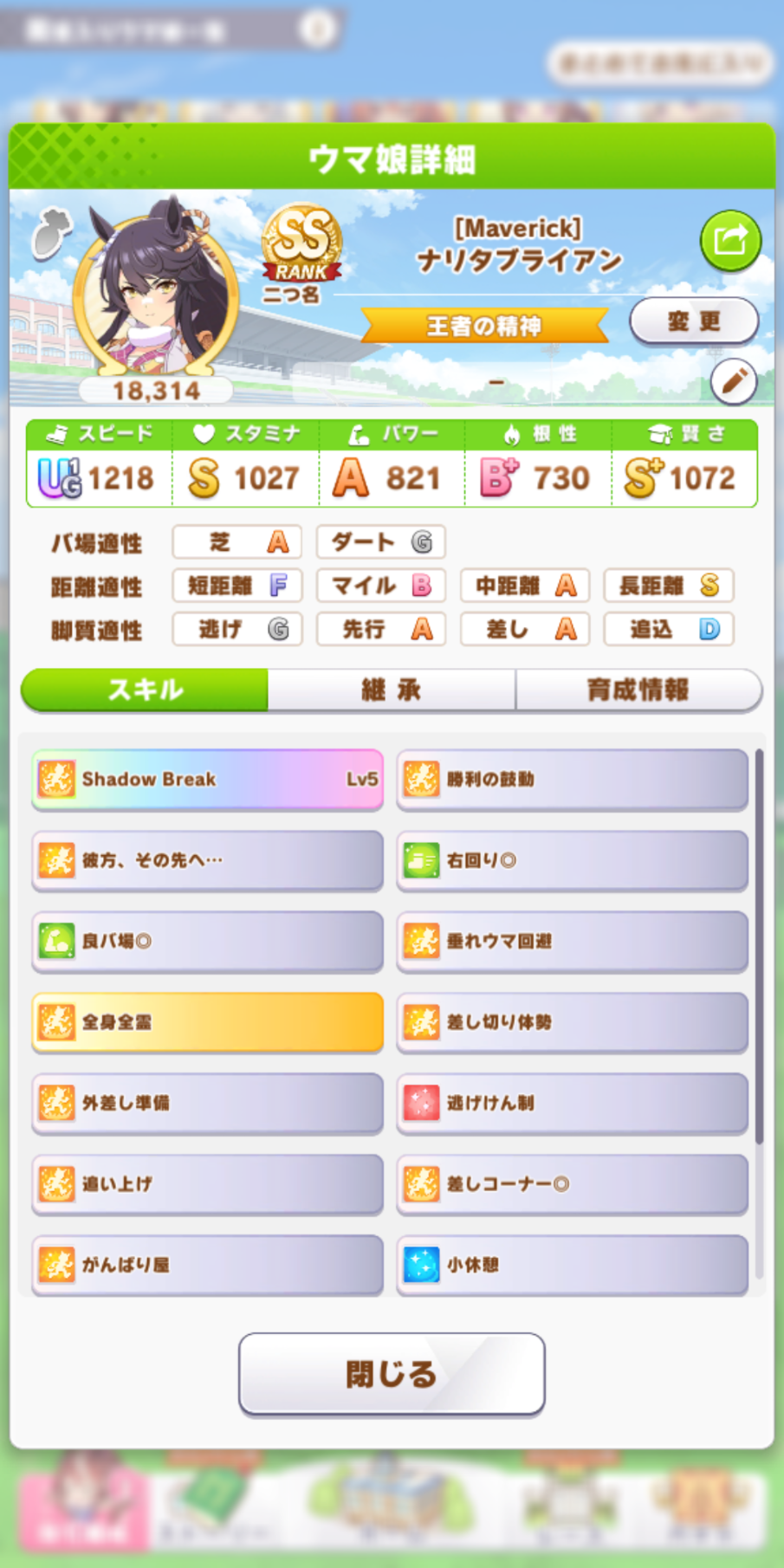Open the 良バ場◎ skill

pyautogui.click(x=208, y=941)
